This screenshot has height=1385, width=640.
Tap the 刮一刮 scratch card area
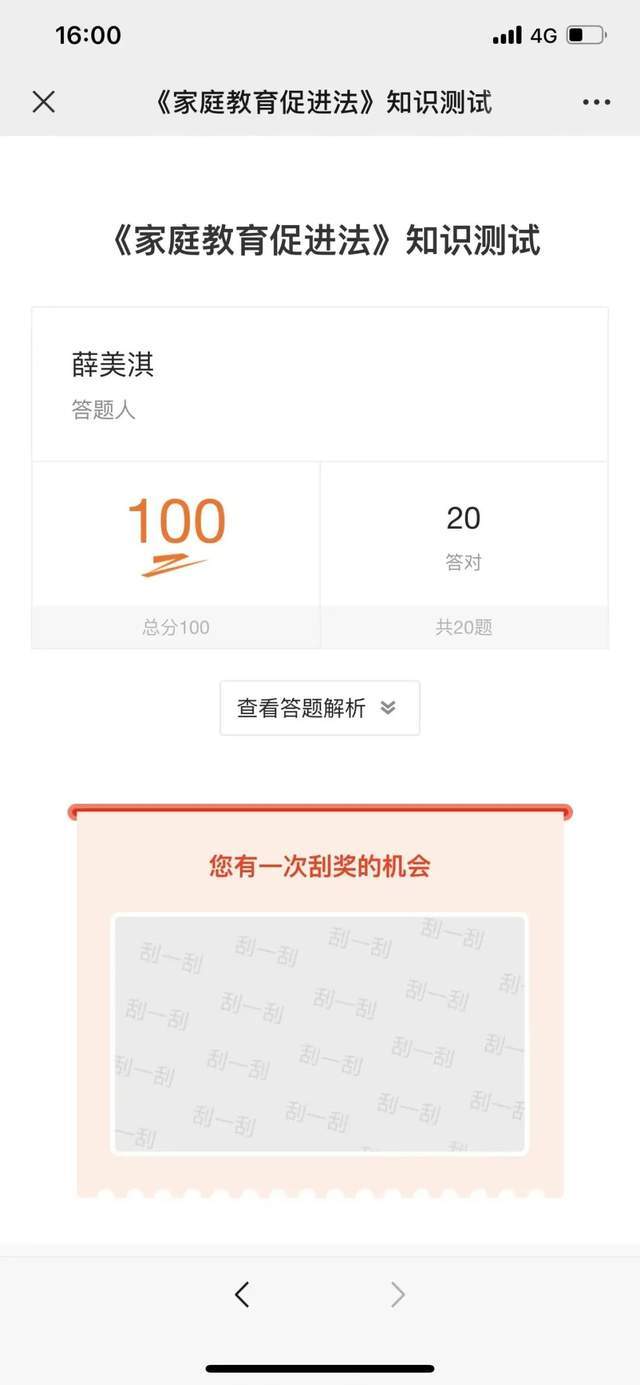[319, 1033]
